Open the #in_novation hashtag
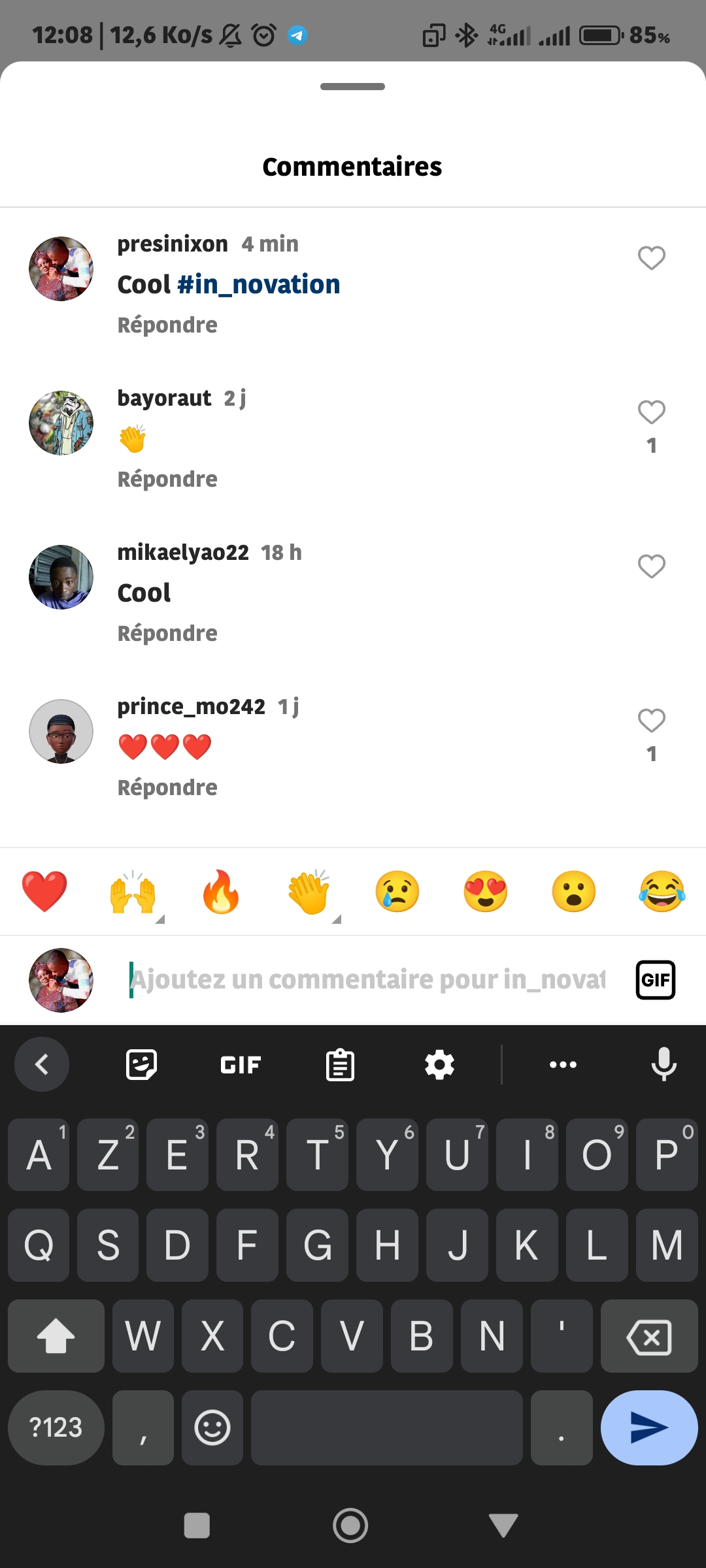Screen dimensions: 706x1568 259,284
